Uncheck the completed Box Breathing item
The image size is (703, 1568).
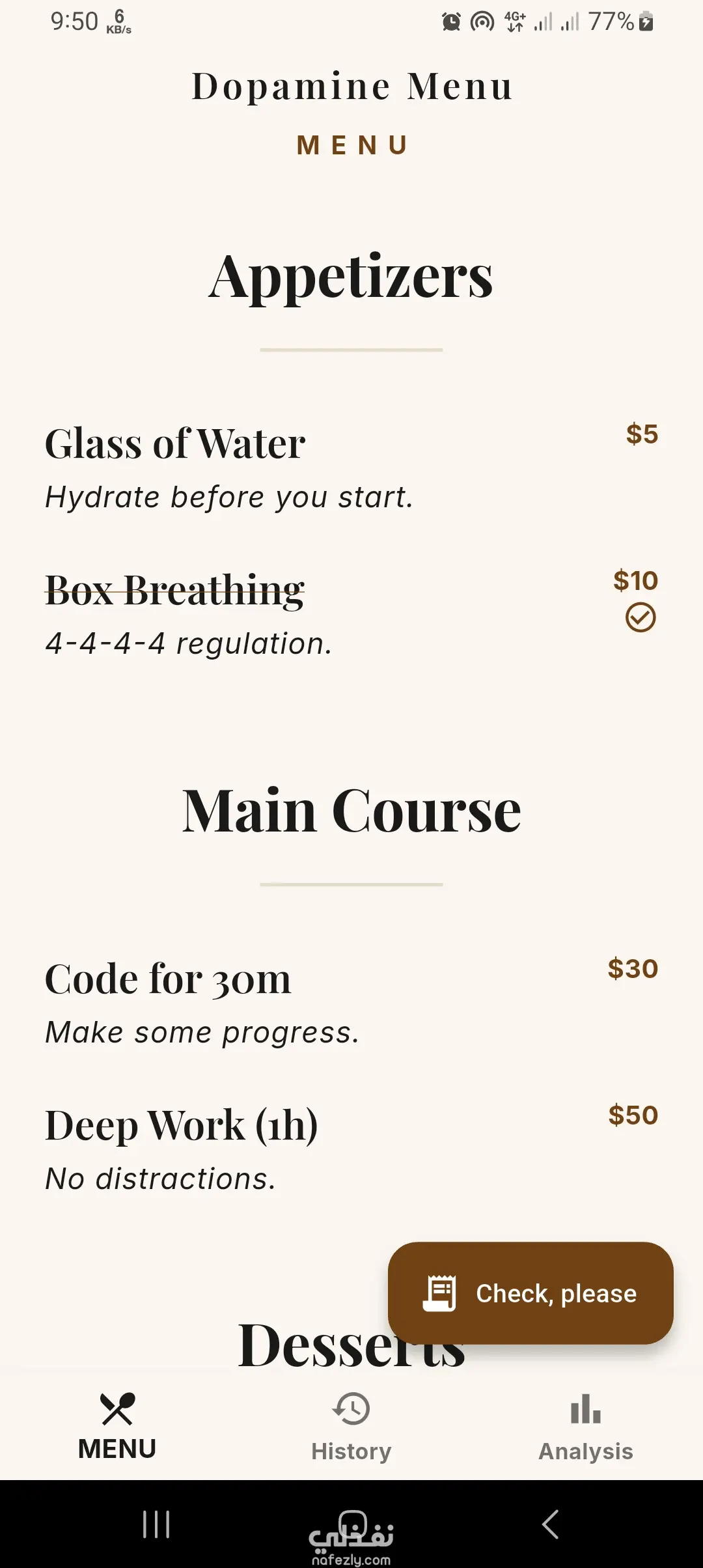coord(641,617)
